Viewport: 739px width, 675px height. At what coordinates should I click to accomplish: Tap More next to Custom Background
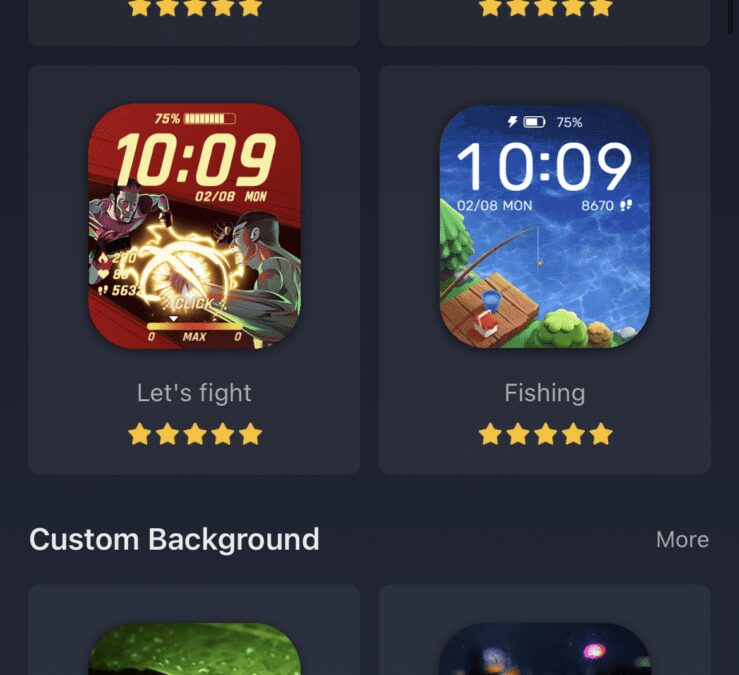pos(682,540)
